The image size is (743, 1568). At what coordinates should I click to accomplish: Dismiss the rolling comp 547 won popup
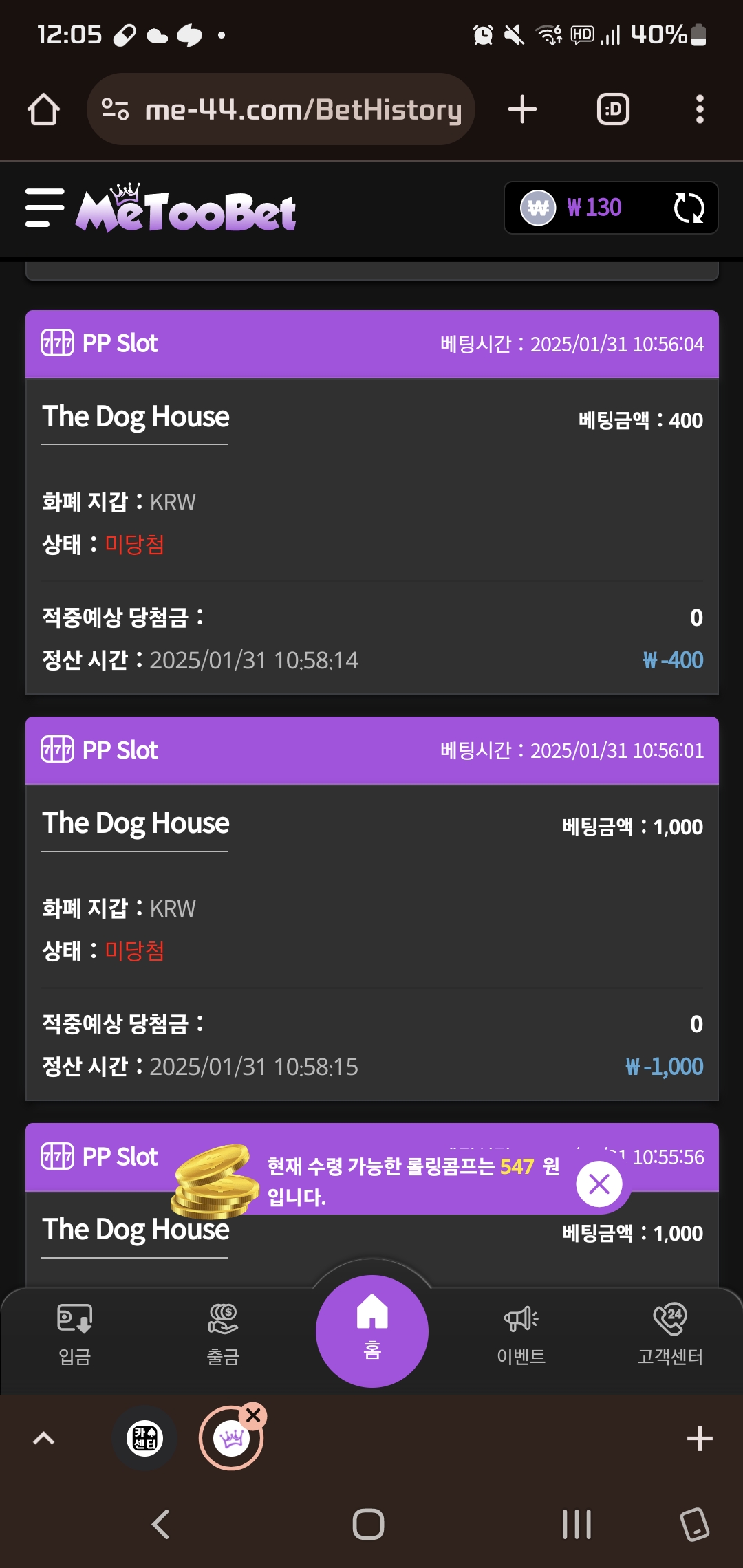point(599,1184)
